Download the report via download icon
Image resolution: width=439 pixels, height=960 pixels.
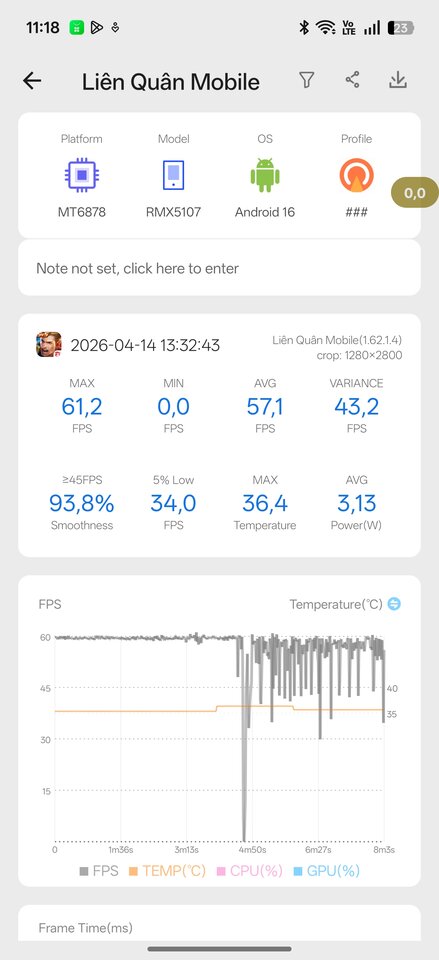pyautogui.click(x=398, y=80)
